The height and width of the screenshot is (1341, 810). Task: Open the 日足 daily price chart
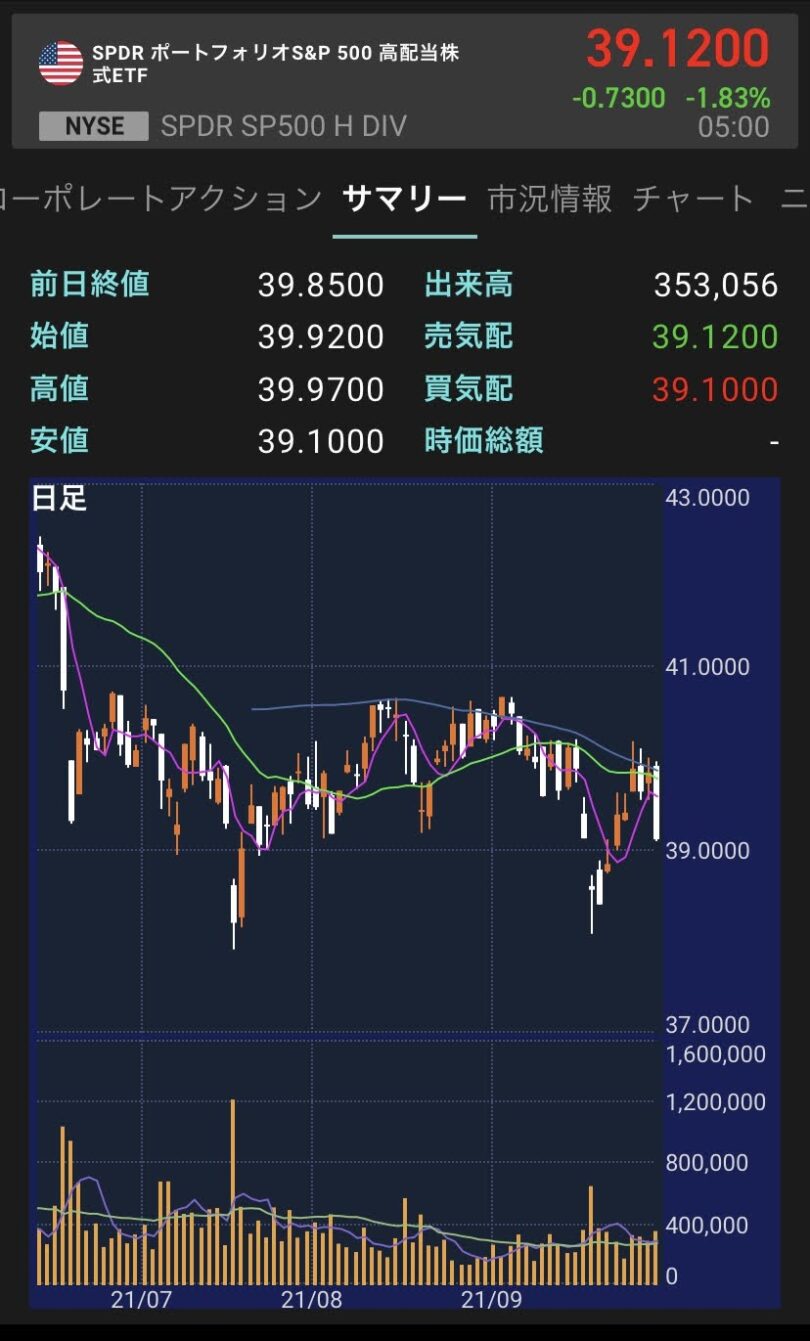pyautogui.click(x=405, y=892)
